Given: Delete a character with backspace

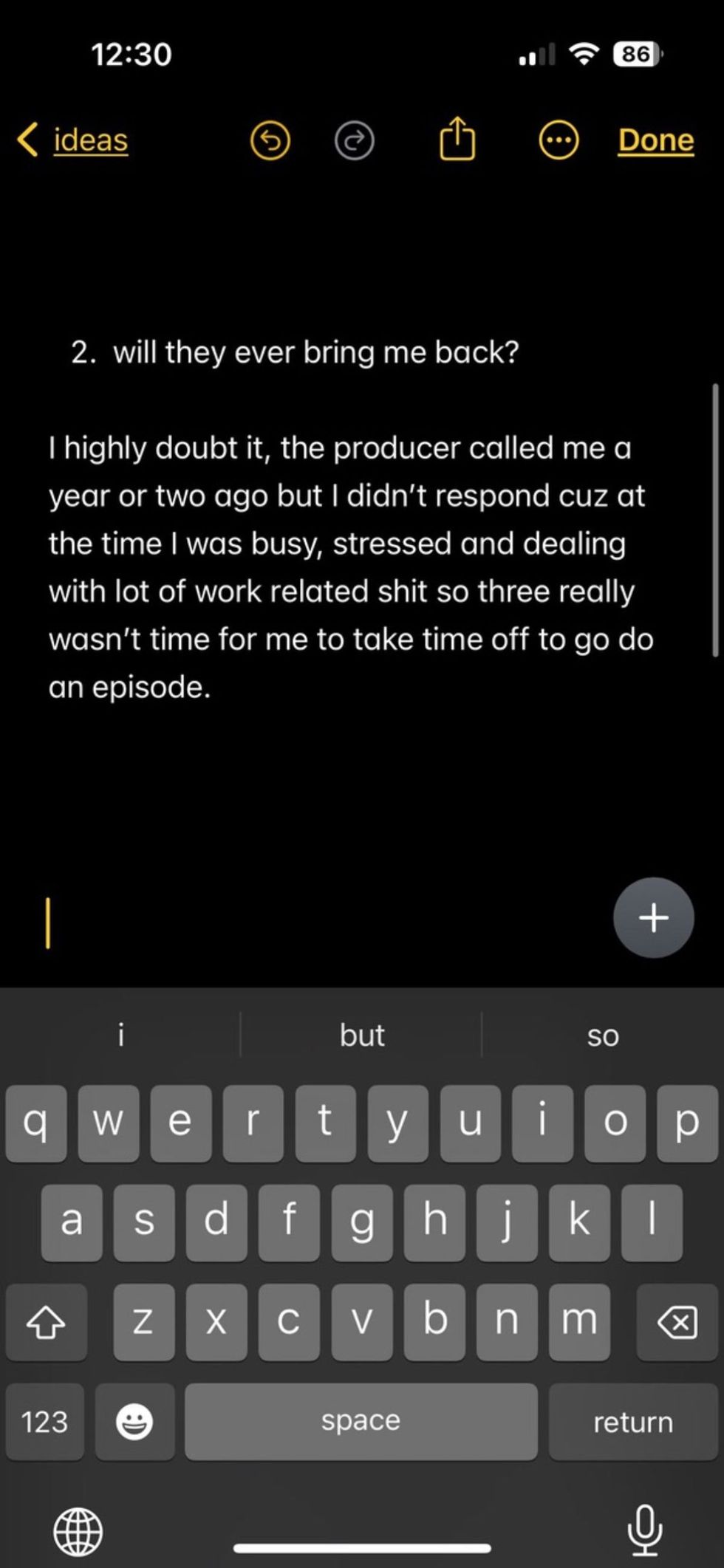Looking at the screenshot, I should [677, 1321].
